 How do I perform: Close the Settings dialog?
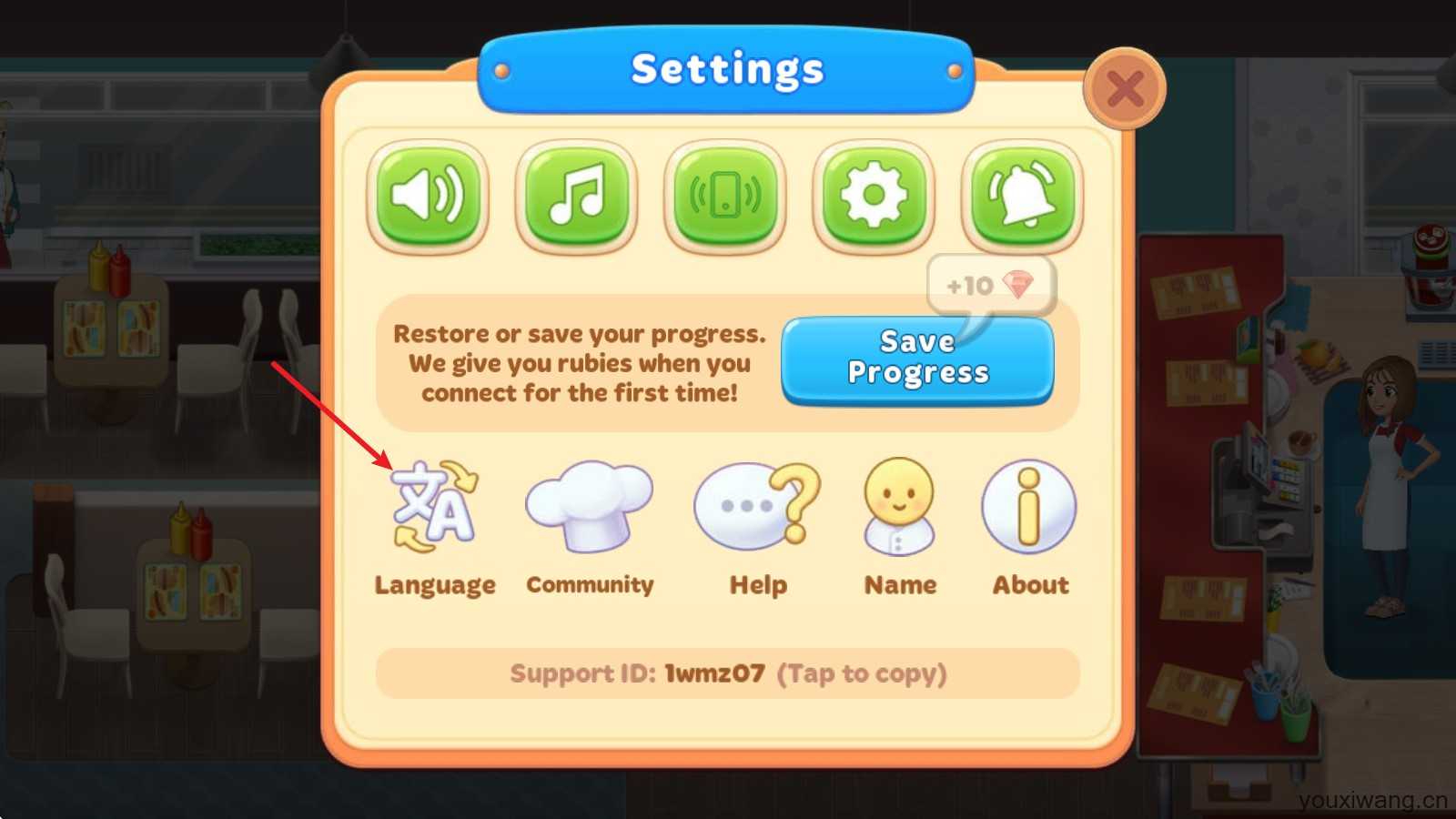[x=1125, y=89]
